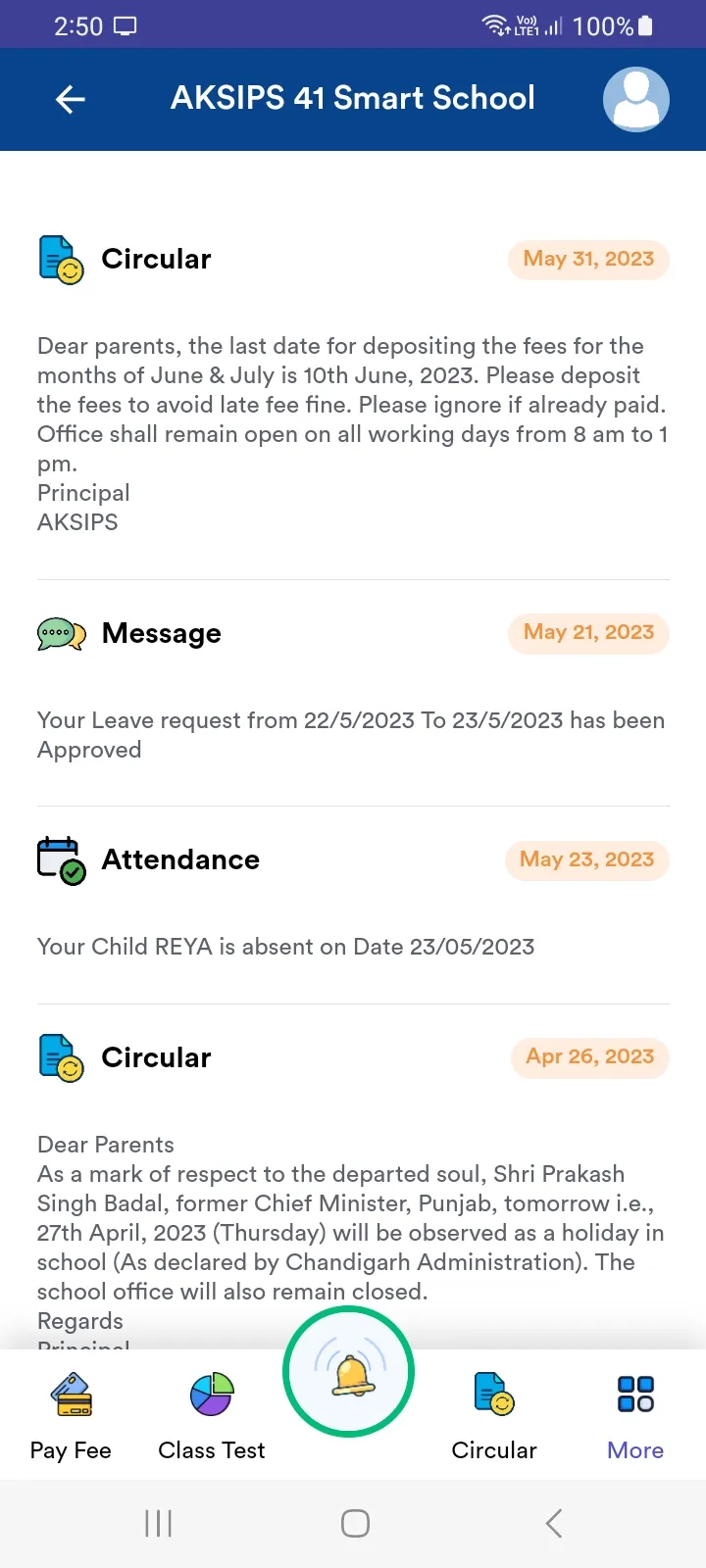Tap the system back button
This screenshot has width=706, height=1568.
(553, 1523)
